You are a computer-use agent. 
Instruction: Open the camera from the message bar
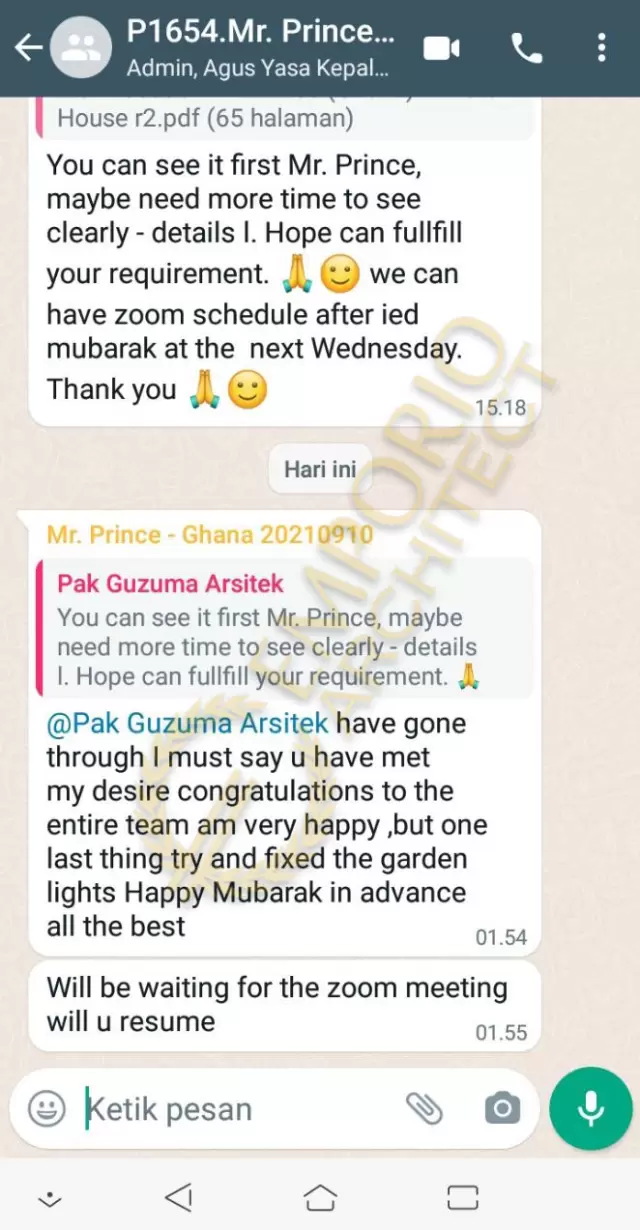coord(502,1108)
